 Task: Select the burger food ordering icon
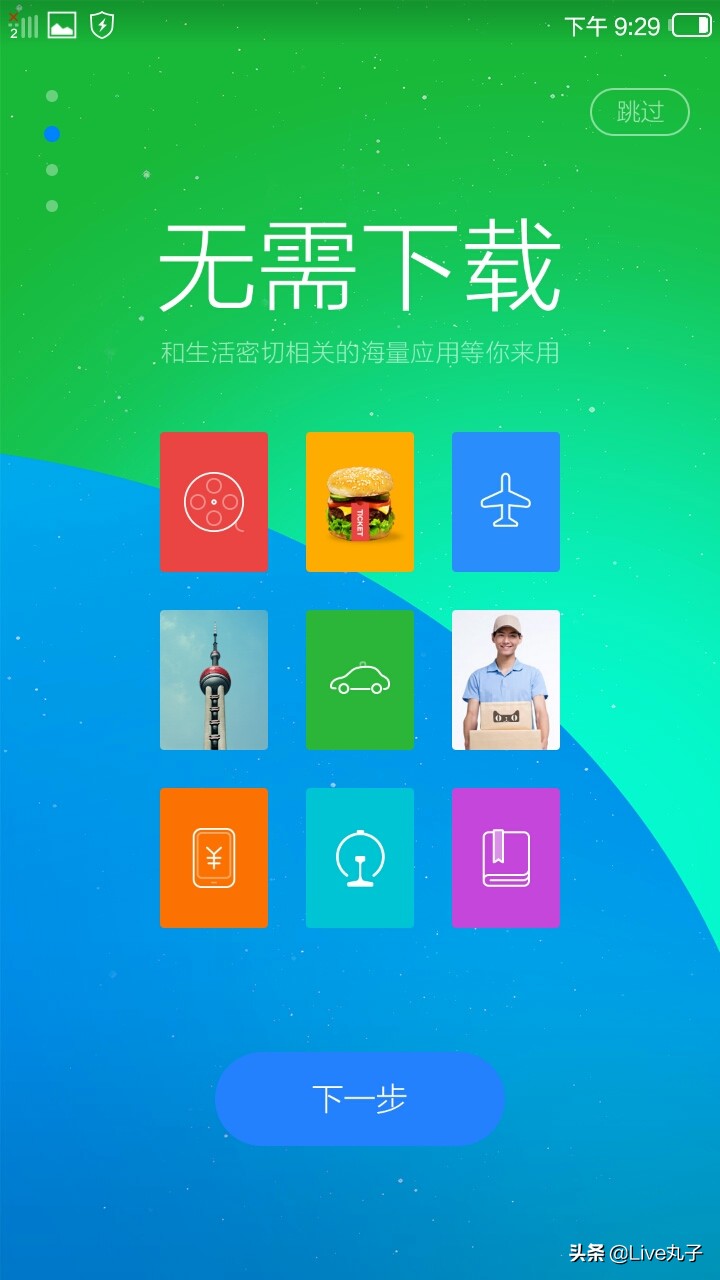click(x=359, y=501)
